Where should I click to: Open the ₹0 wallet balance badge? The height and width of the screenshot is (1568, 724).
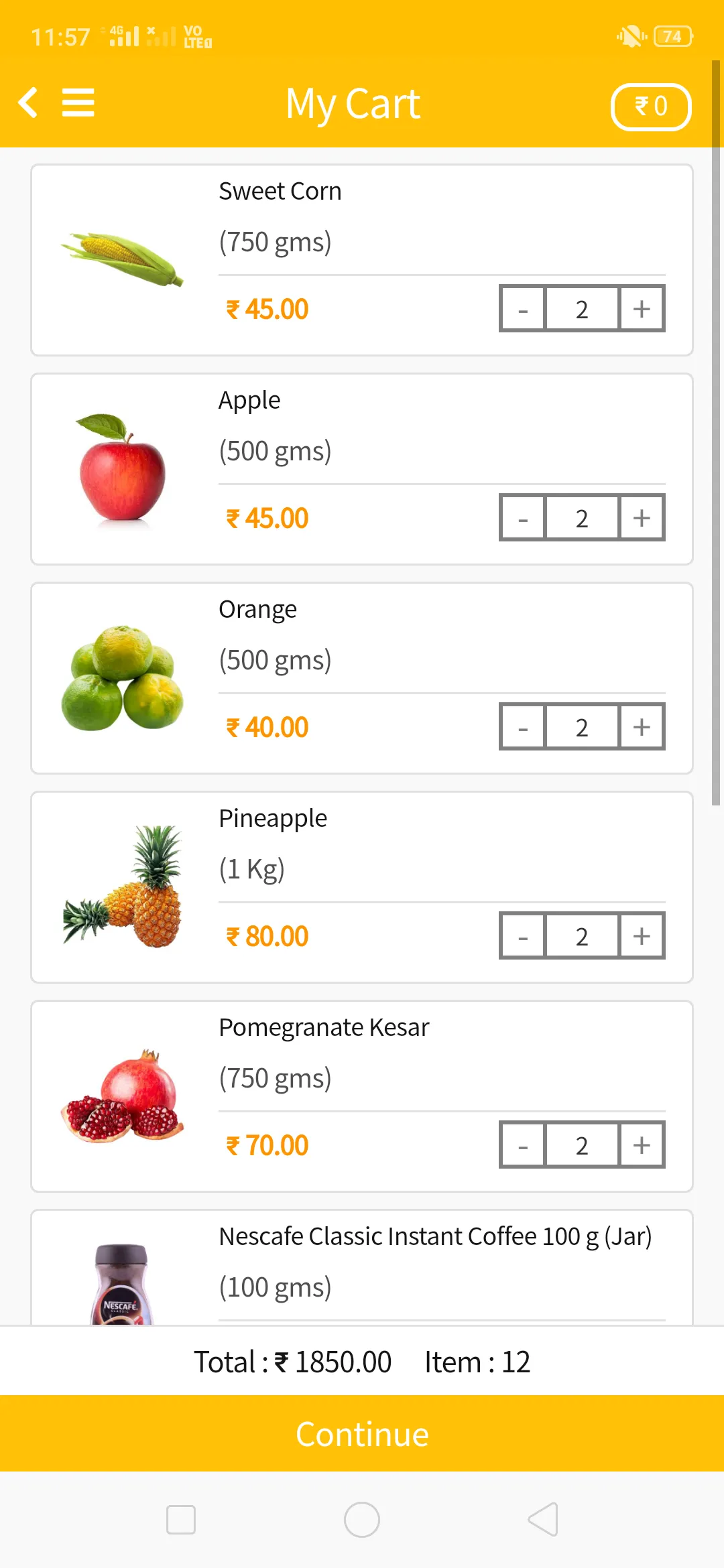click(650, 106)
